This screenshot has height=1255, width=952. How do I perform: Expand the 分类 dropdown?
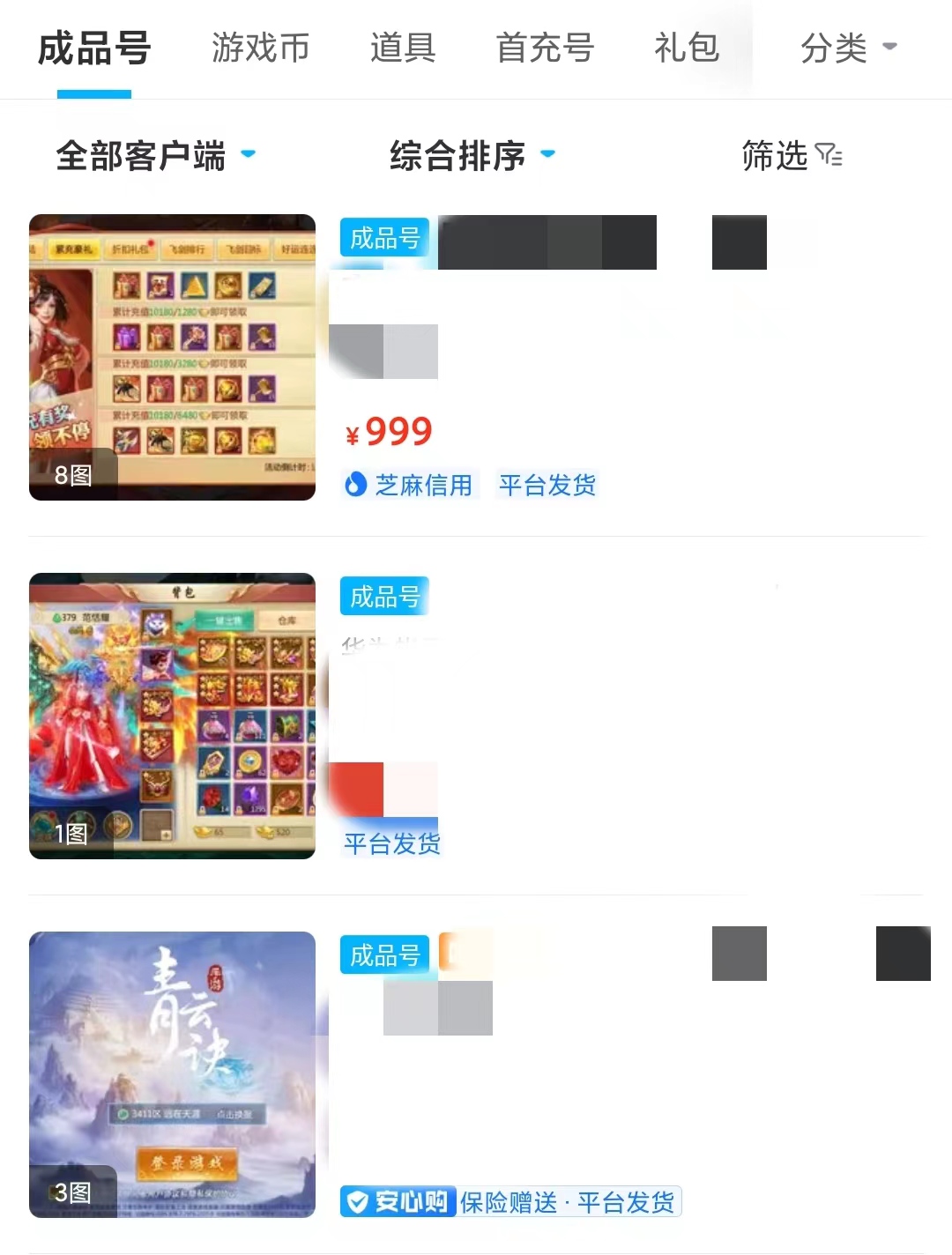click(x=847, y=48)
